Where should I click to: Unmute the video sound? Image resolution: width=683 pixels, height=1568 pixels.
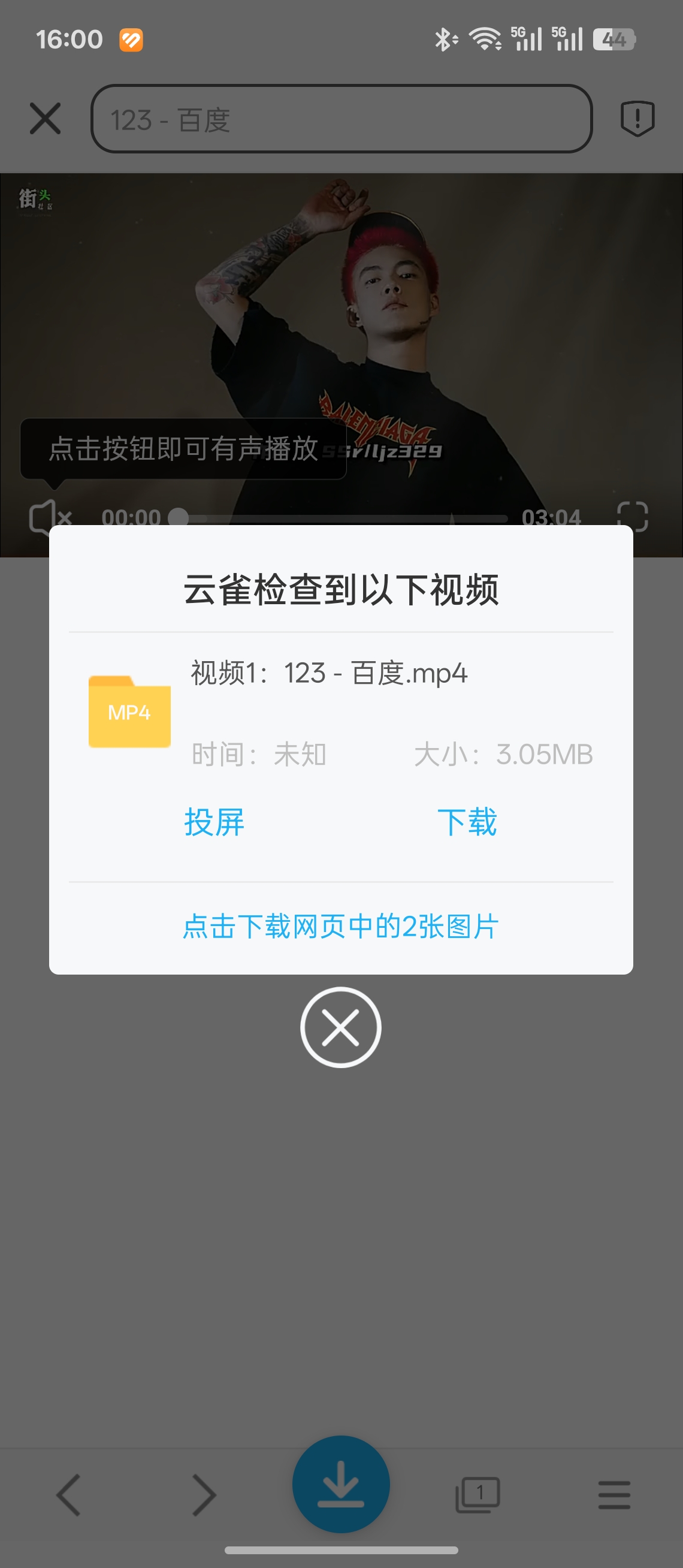click(50, 517)
